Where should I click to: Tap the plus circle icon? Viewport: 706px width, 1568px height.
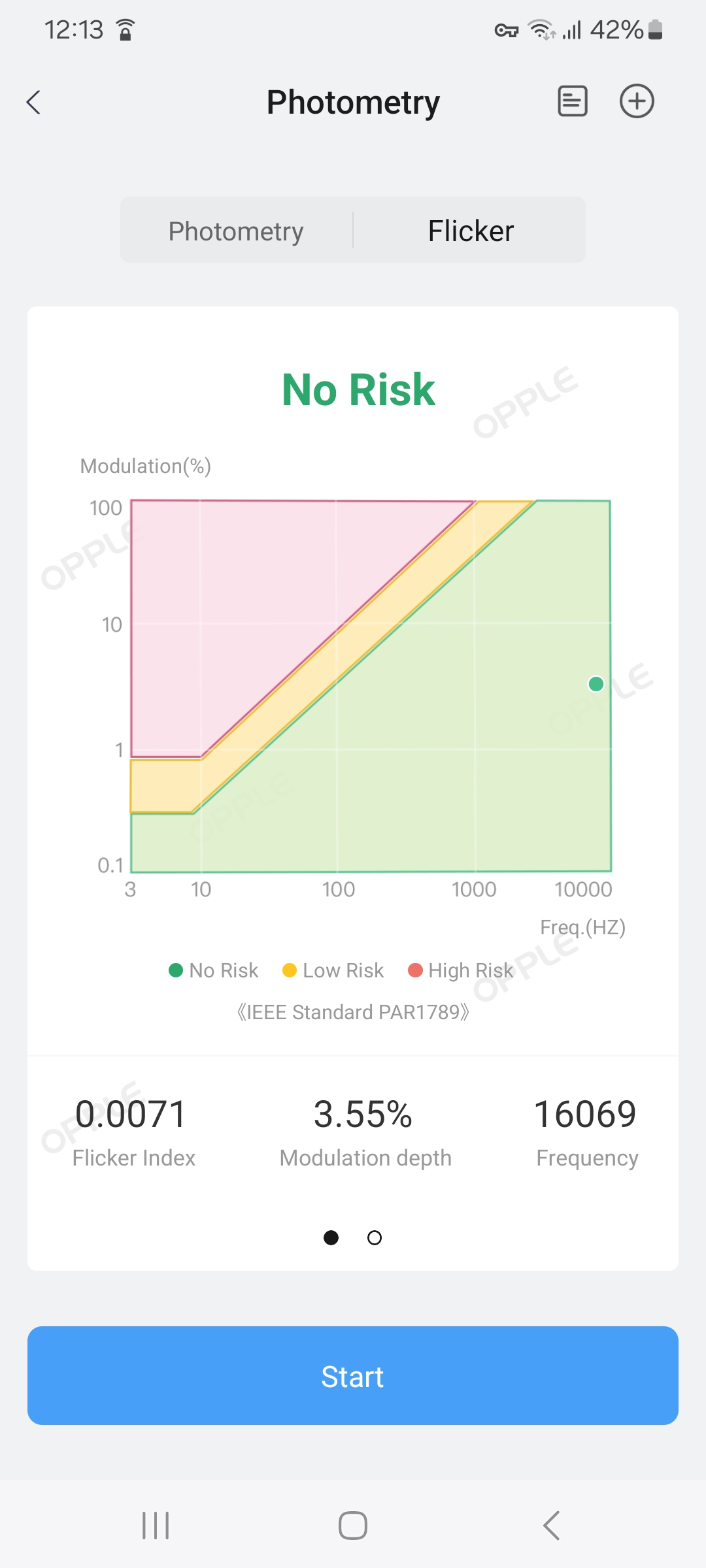637,101
